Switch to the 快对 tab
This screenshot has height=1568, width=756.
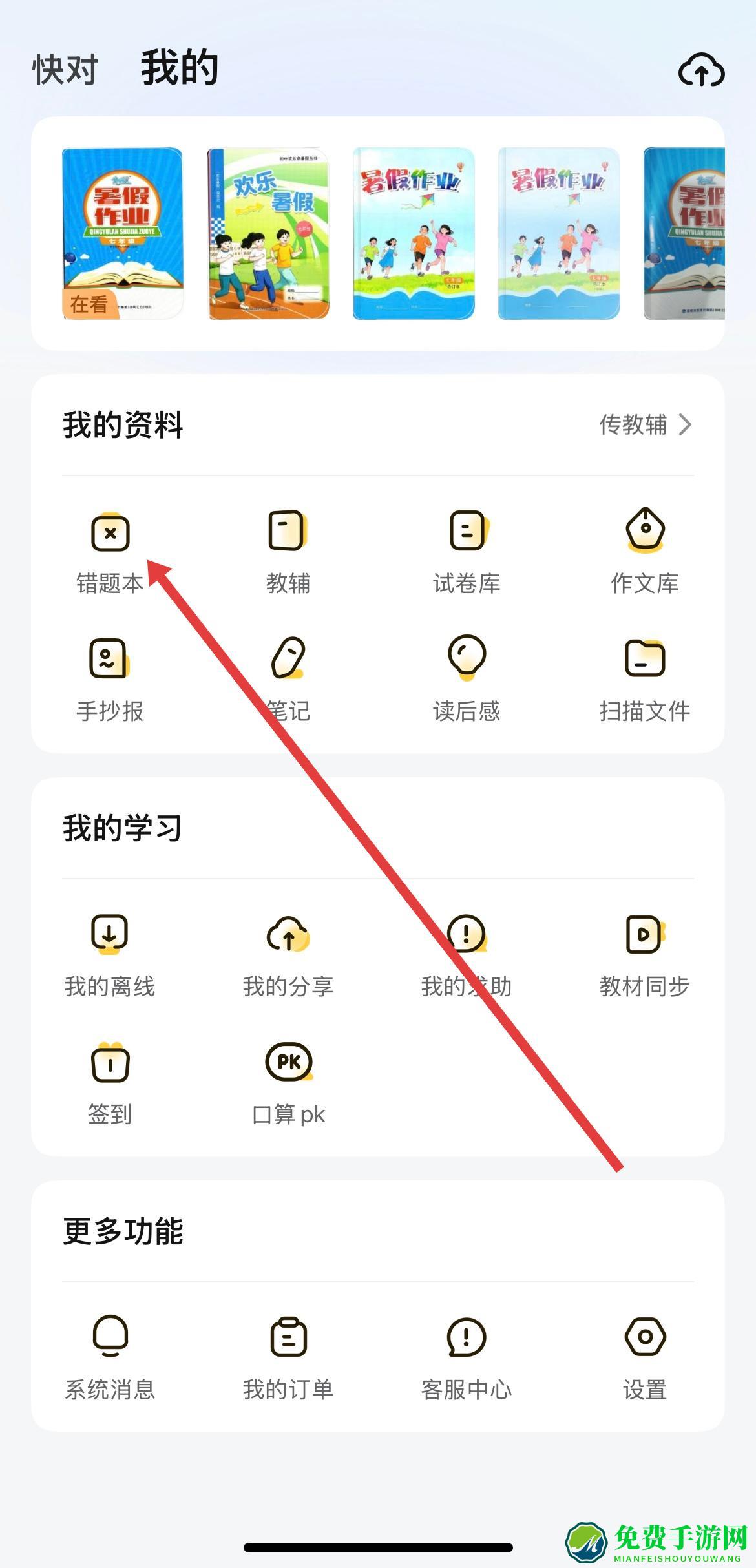click(65, 69)
